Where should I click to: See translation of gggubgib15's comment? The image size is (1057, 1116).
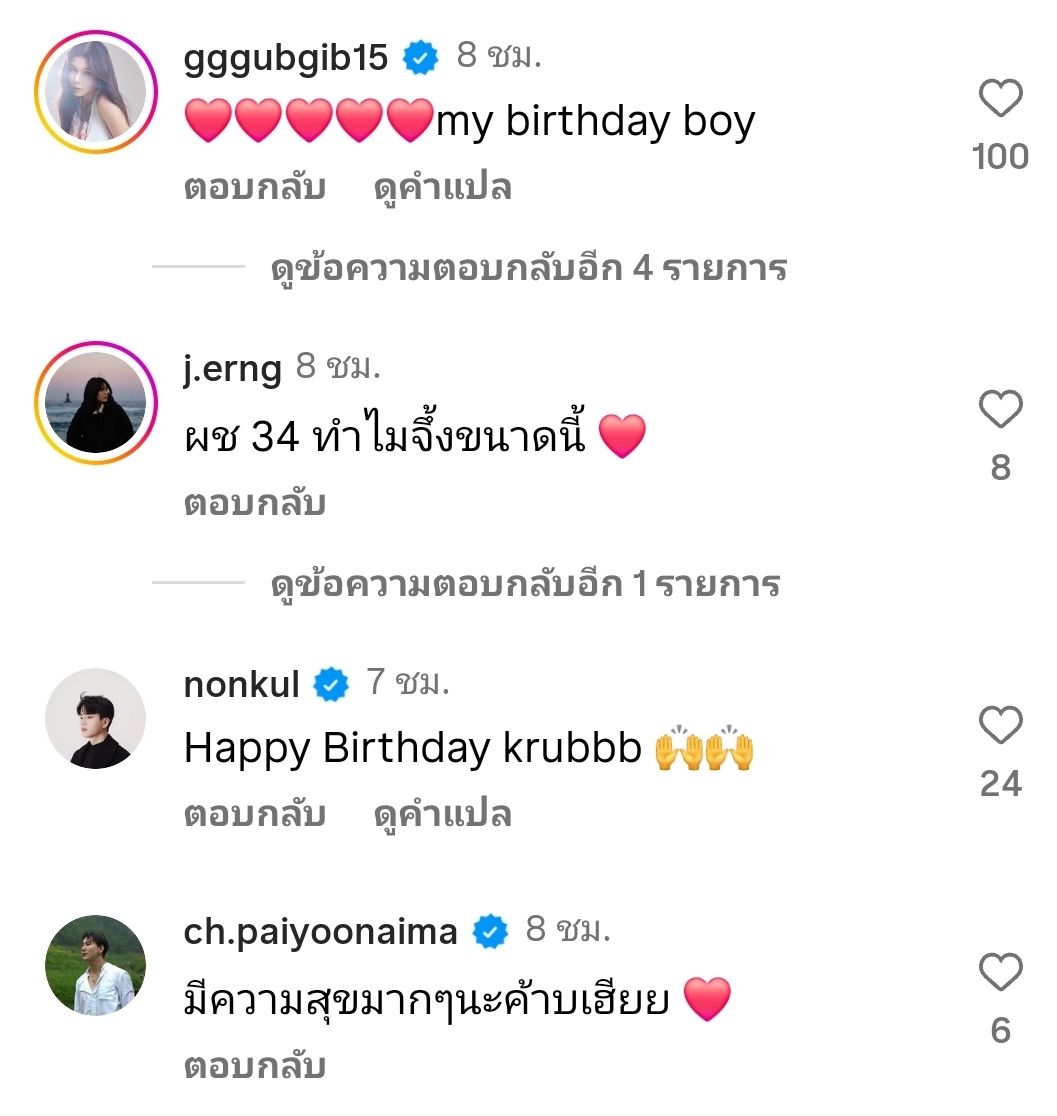(442, 188)
